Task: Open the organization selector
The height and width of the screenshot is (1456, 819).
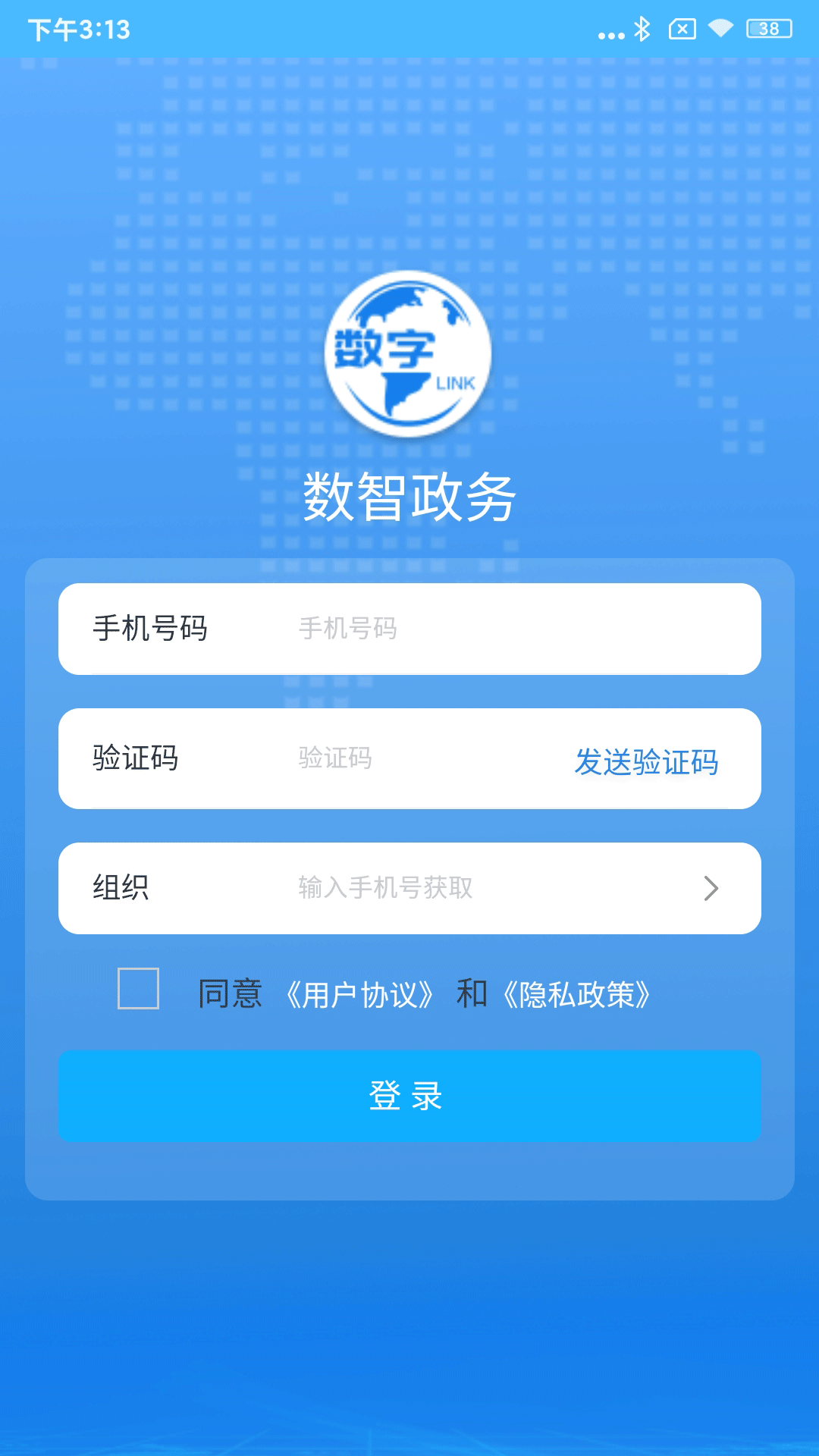Action: [485, 888]
